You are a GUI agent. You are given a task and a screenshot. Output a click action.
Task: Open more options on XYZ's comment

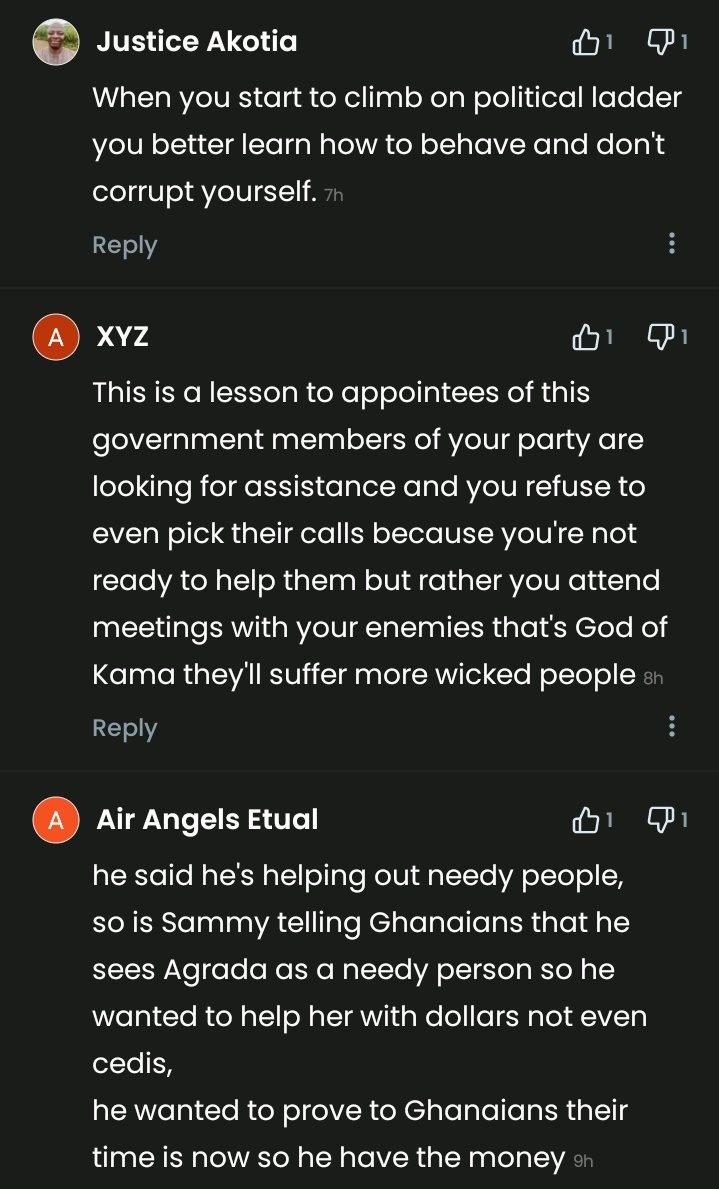[671, 726]
